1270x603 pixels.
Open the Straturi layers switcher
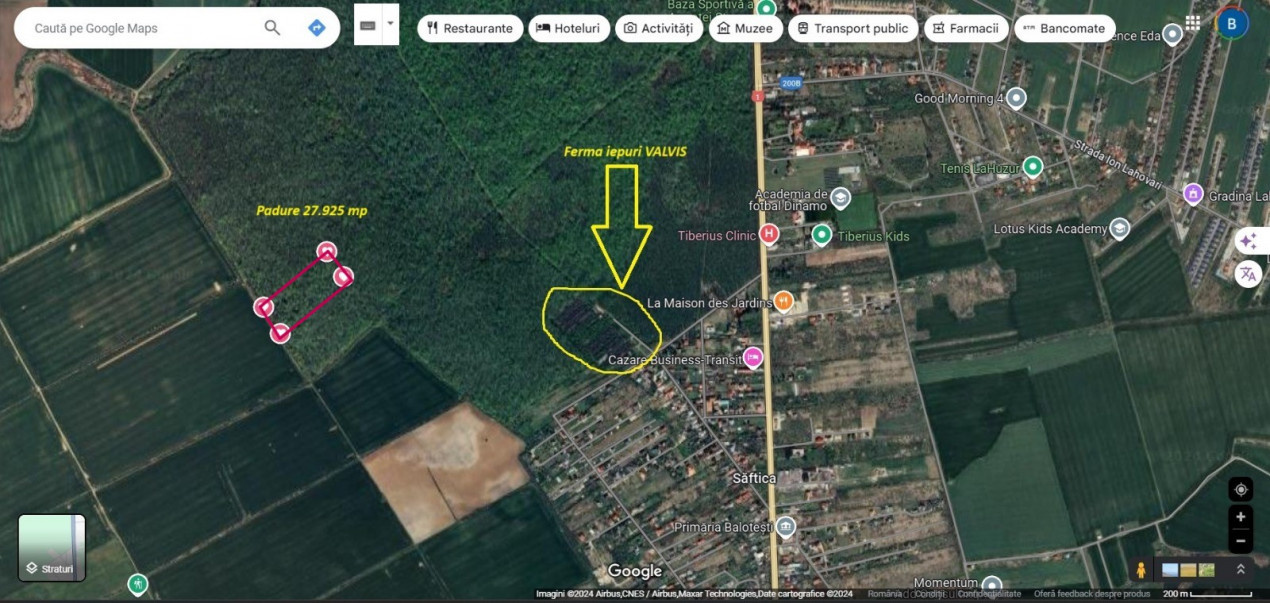52,547
